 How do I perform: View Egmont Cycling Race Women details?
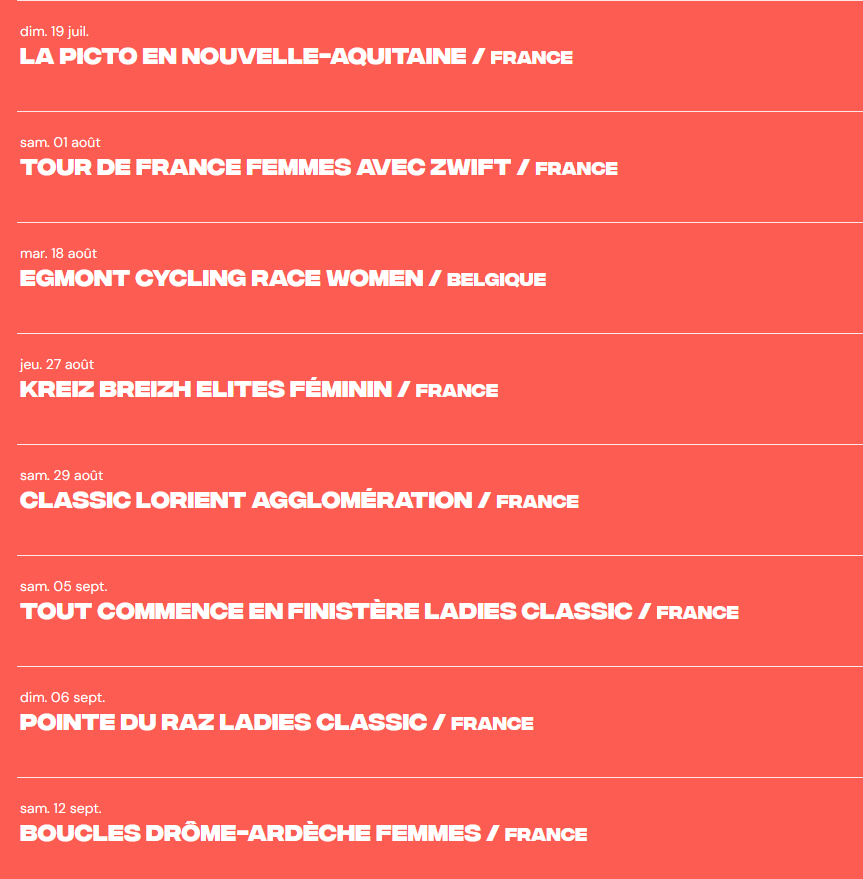point(221,278)
